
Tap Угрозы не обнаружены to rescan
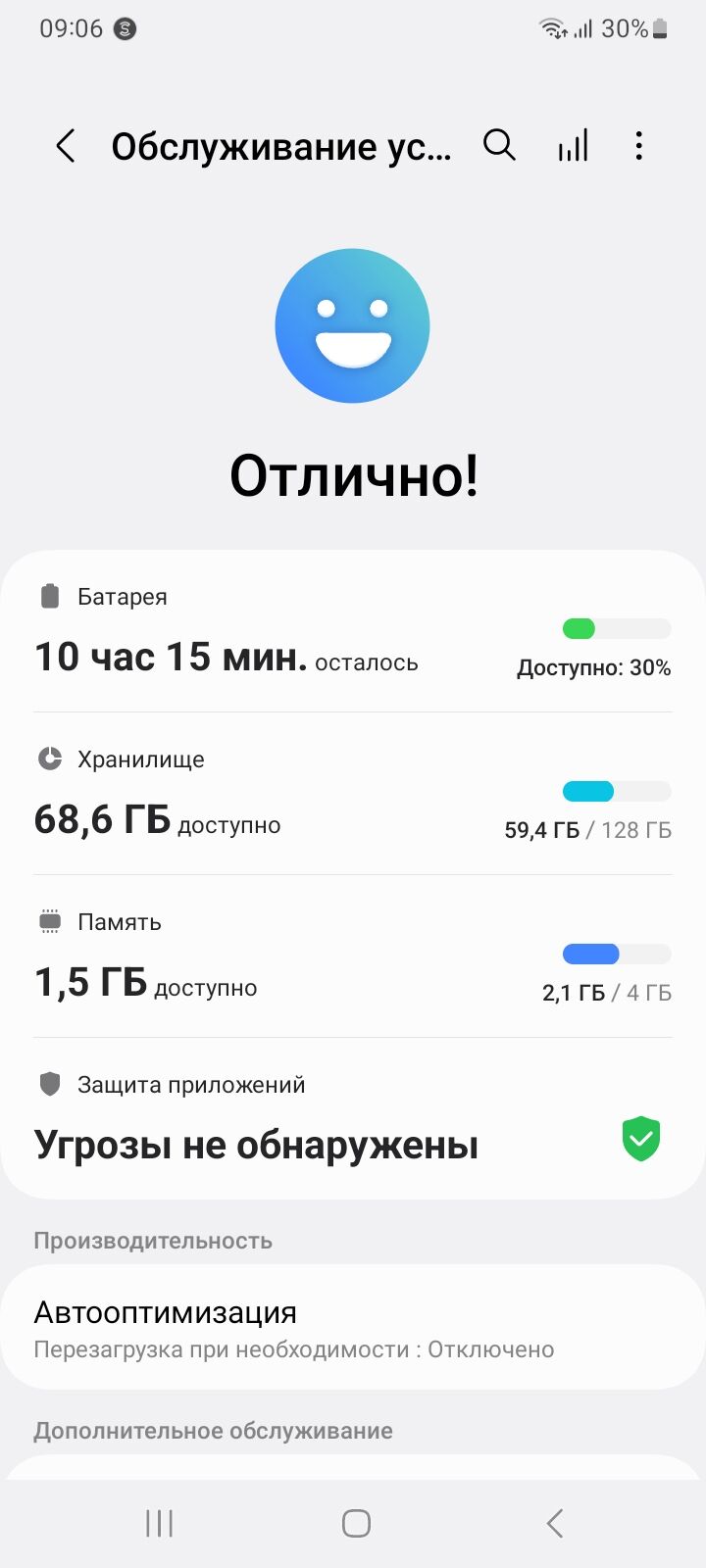257,1145
